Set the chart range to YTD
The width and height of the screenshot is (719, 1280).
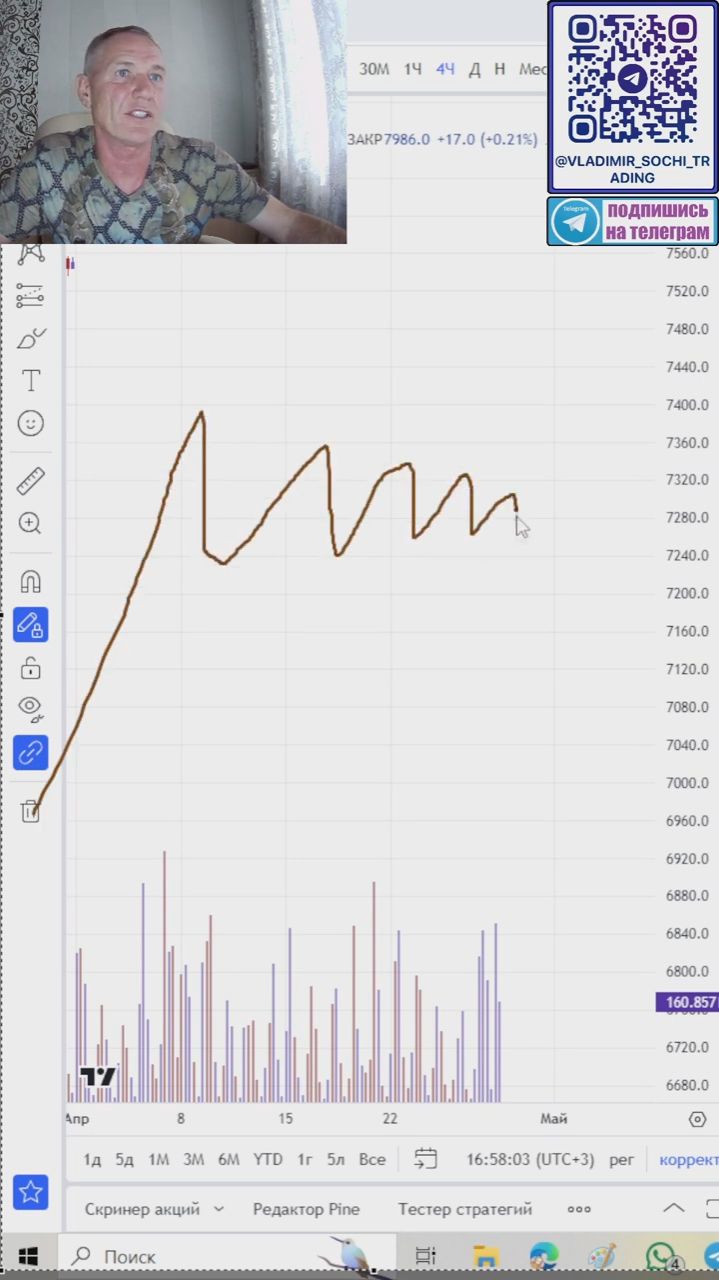[267, 1160]
